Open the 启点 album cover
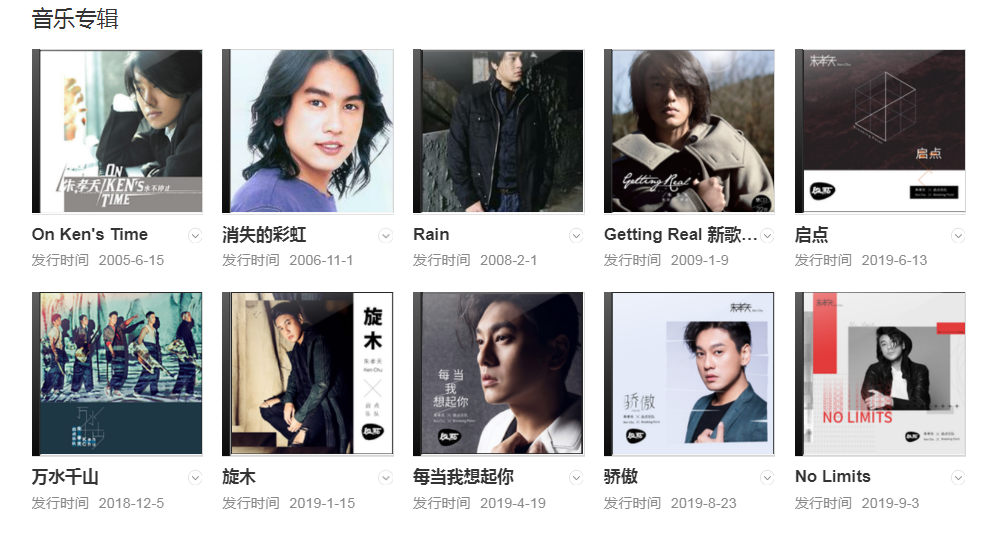 point(881,131)
